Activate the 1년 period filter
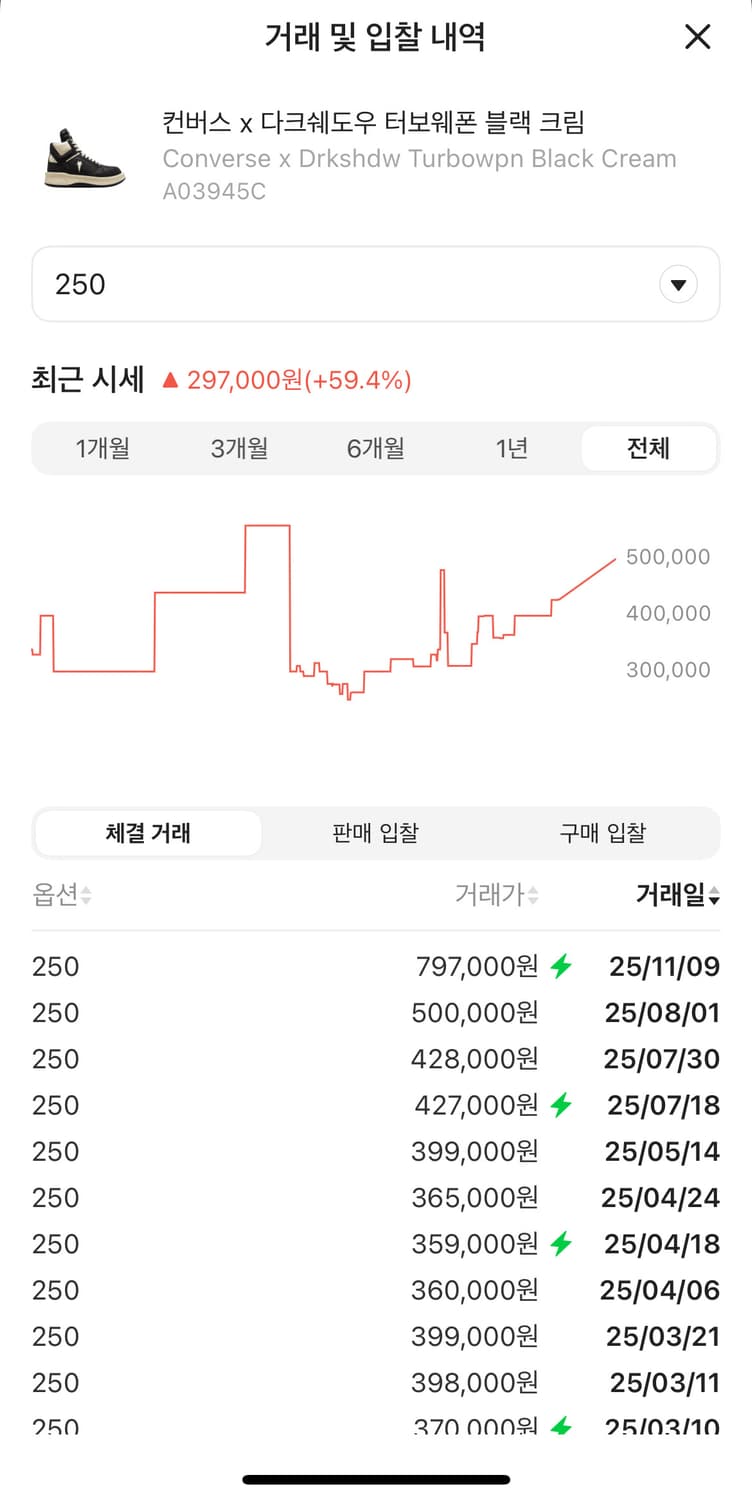752x1500 pixels. [x=512, y=448]
